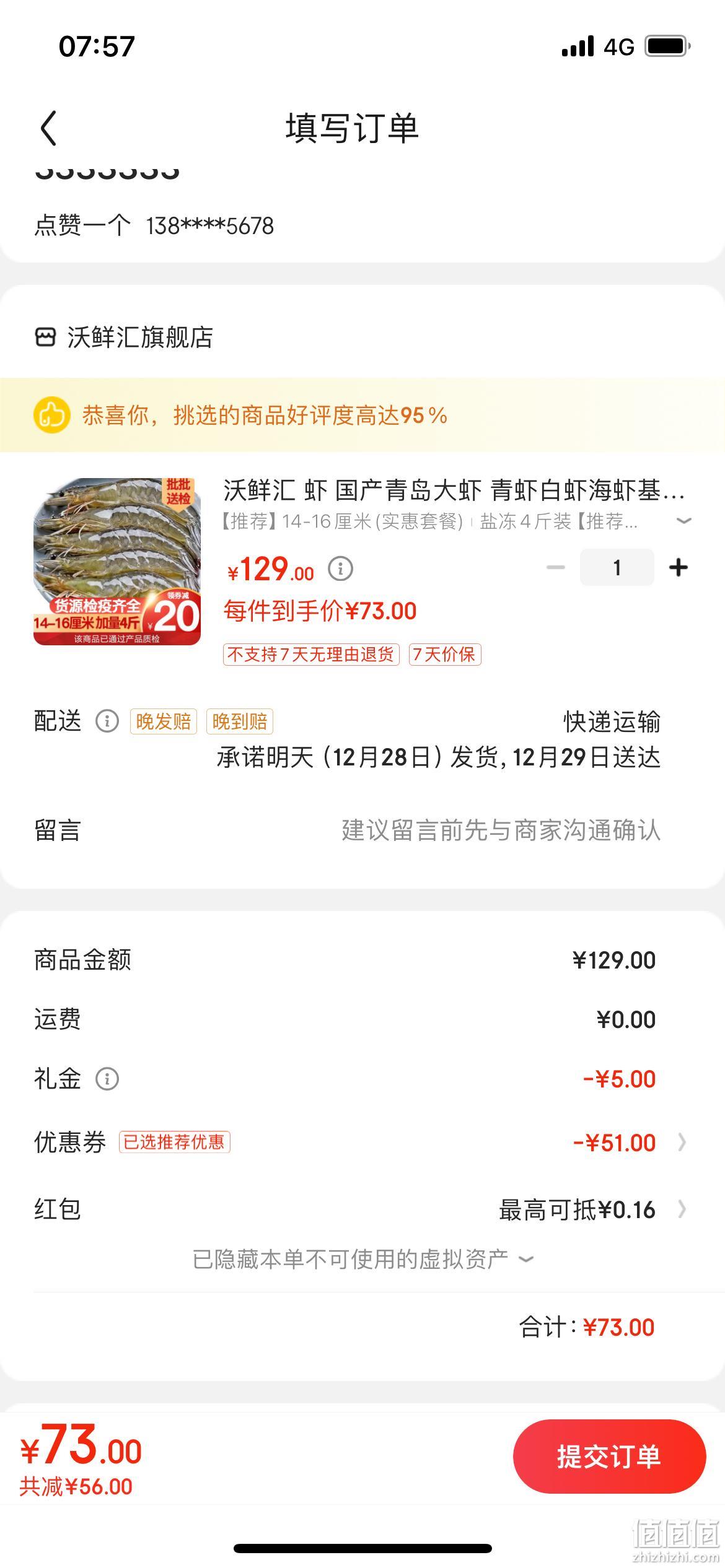Screen dimensions: 725x1568
Task: Open the 红包 red packet row
Action: [x=362, y=1209]
